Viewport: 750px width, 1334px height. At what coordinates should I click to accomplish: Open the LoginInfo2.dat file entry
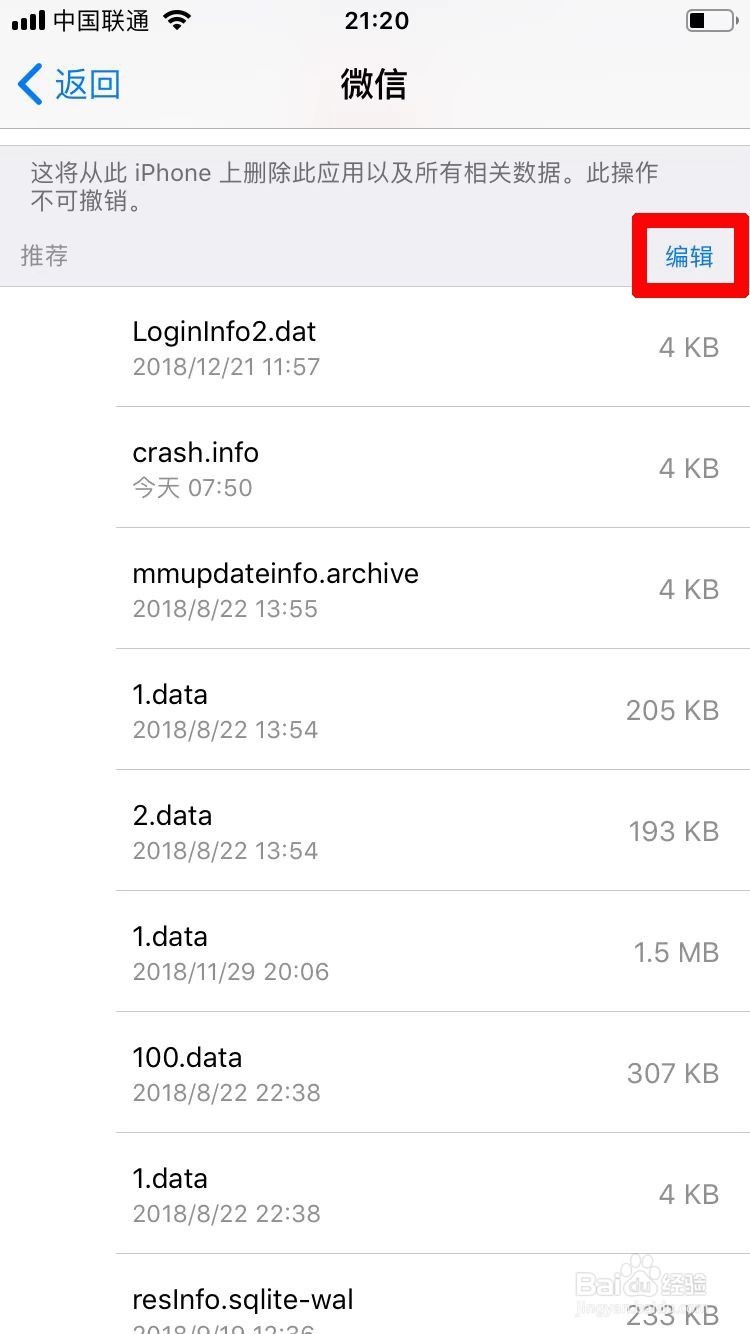click(375, 347)
